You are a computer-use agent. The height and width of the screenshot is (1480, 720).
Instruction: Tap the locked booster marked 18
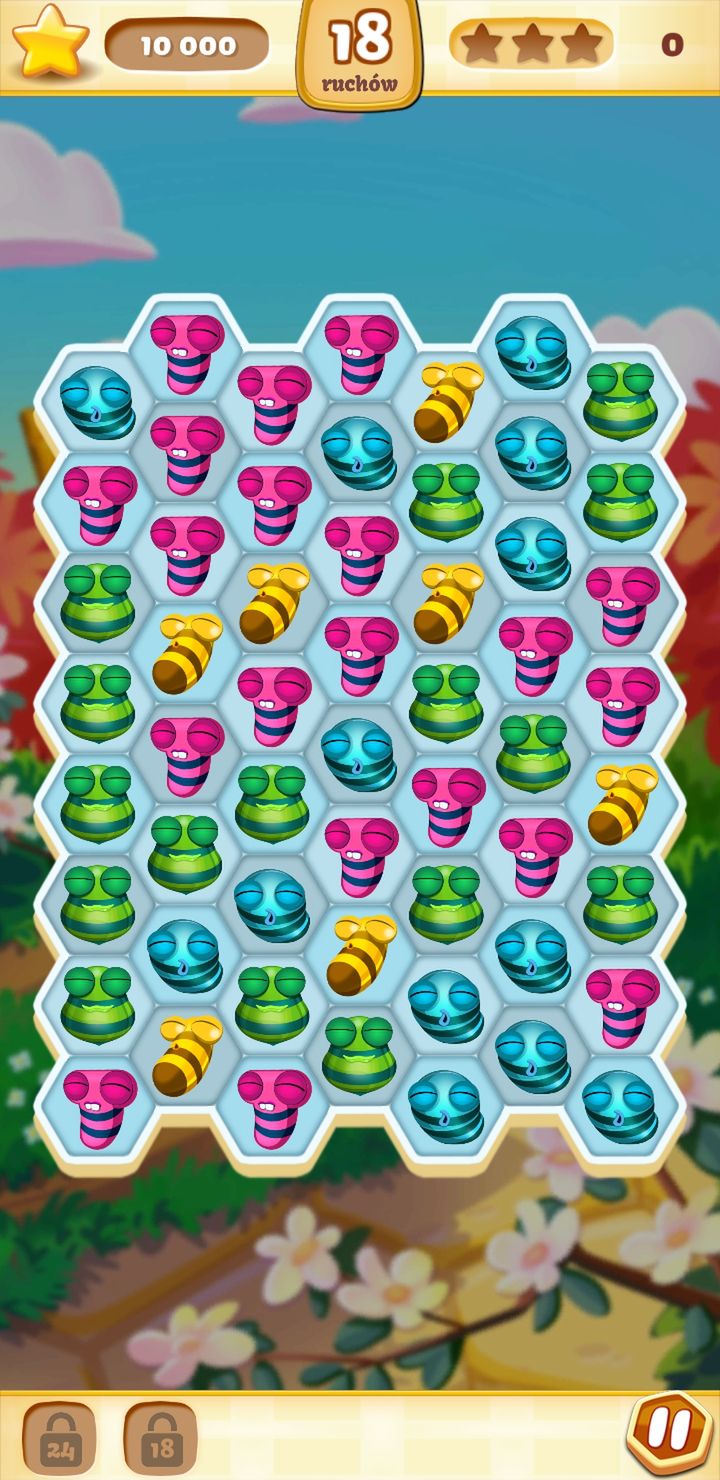click(x=160, y=1439)
